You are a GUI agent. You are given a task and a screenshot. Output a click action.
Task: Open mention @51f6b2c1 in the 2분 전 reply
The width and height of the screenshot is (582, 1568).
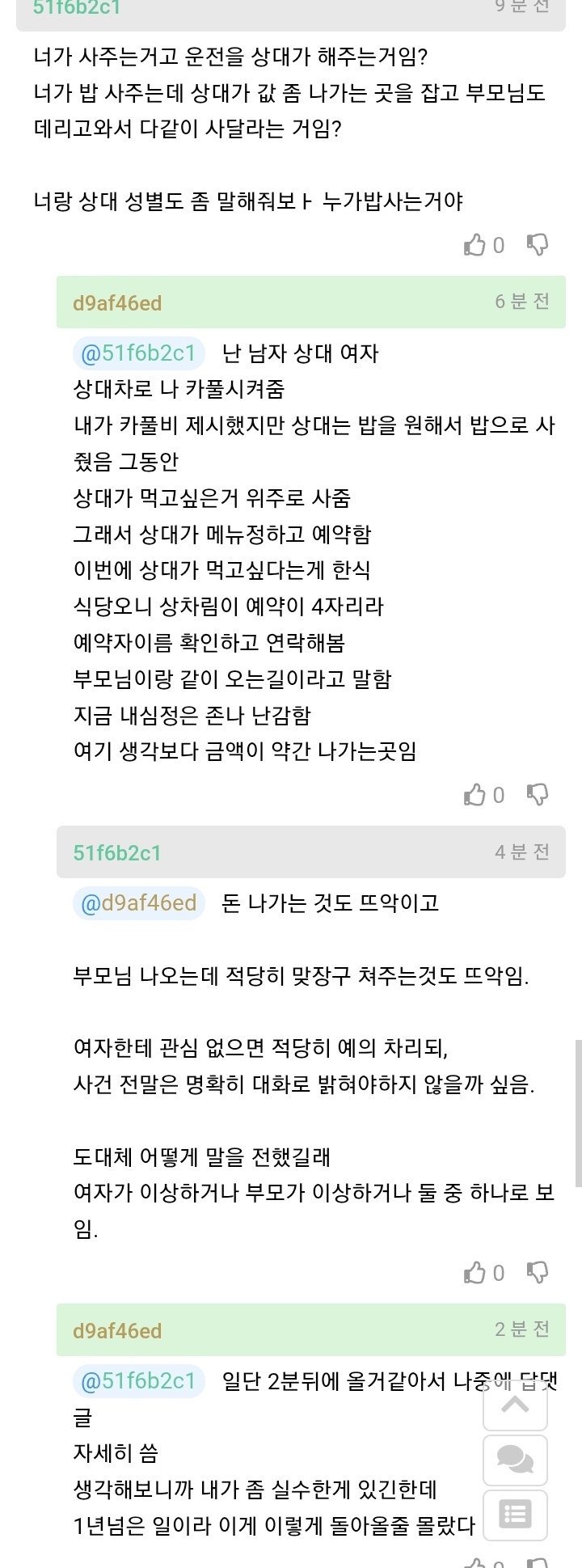click(138, 1381)
